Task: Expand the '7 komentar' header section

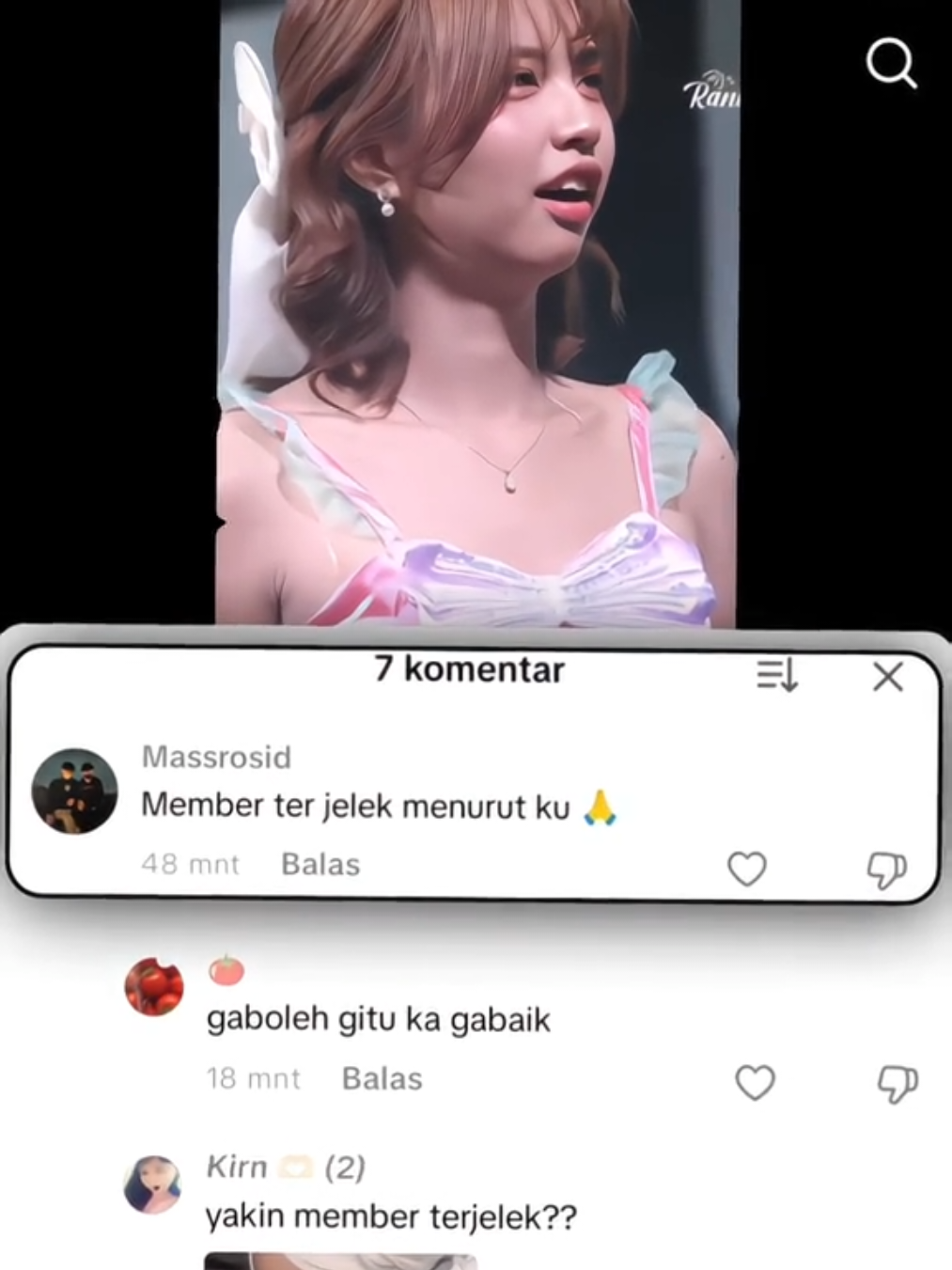Action: coord(468,669)
